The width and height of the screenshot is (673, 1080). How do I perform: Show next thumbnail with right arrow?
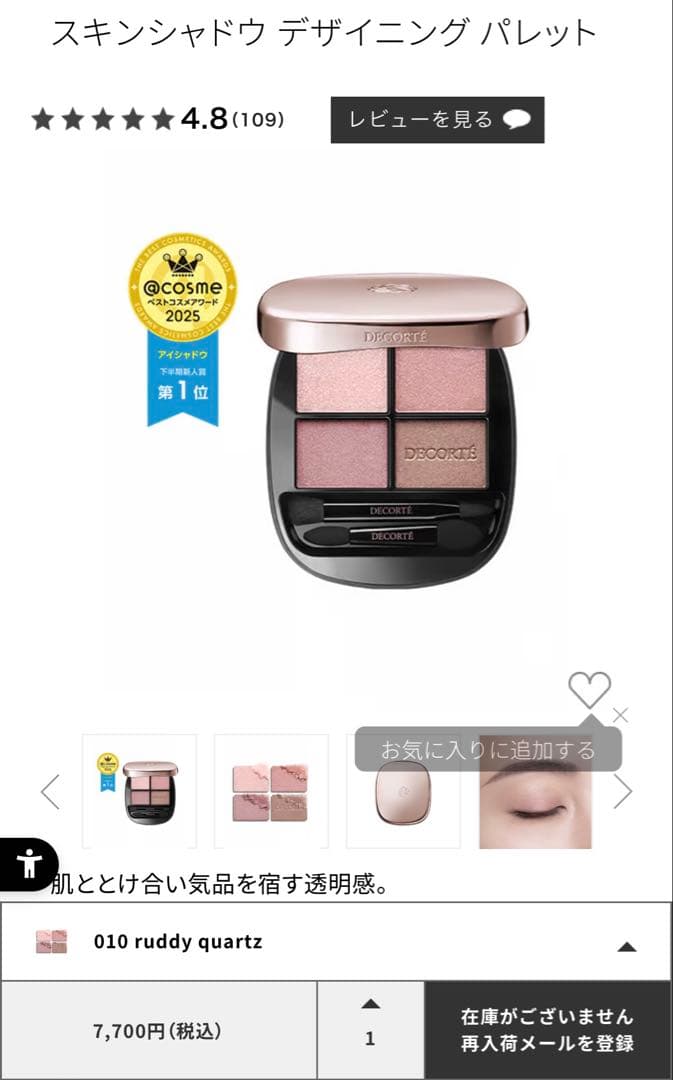pyautogui.click(x=623, y=791)
